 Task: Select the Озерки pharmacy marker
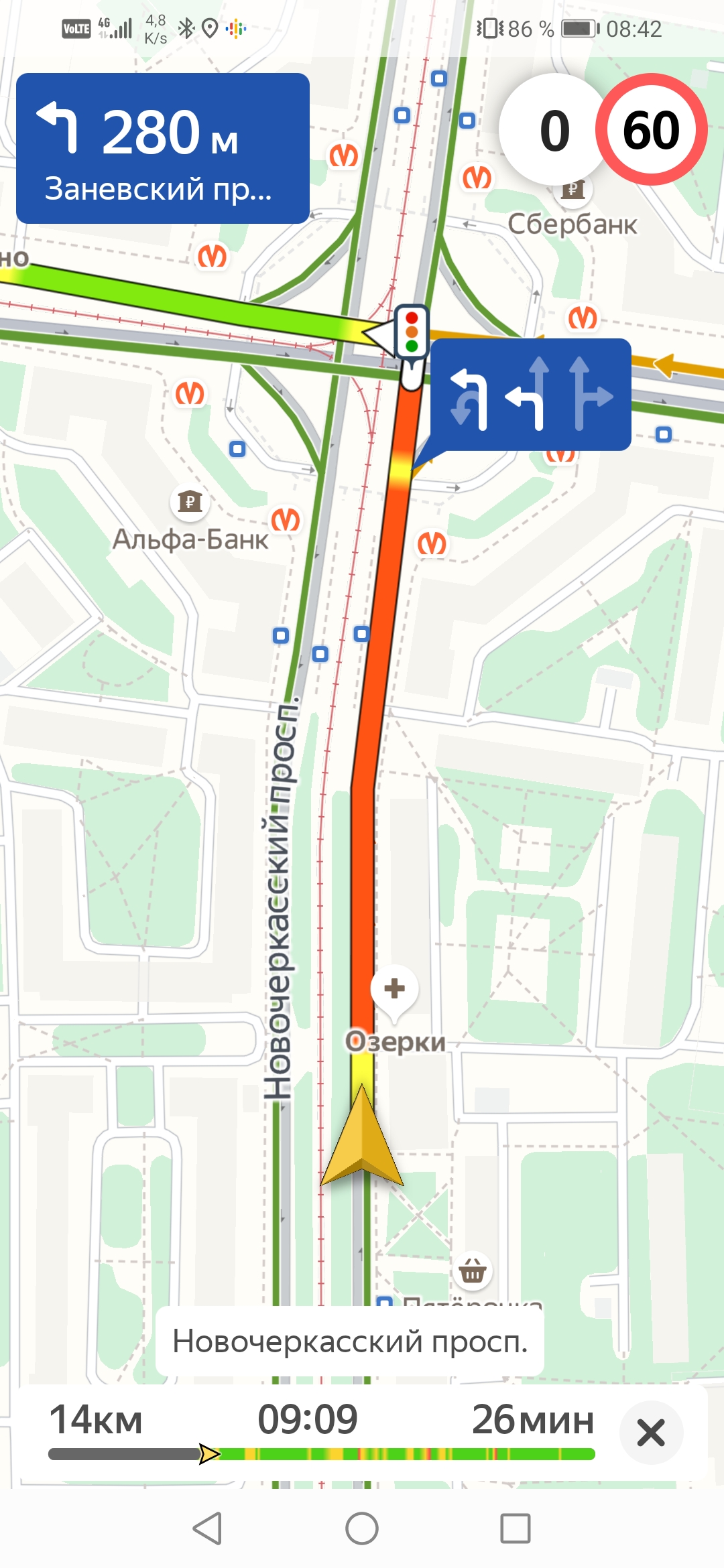pyautogui.click(x=394, y=989)
